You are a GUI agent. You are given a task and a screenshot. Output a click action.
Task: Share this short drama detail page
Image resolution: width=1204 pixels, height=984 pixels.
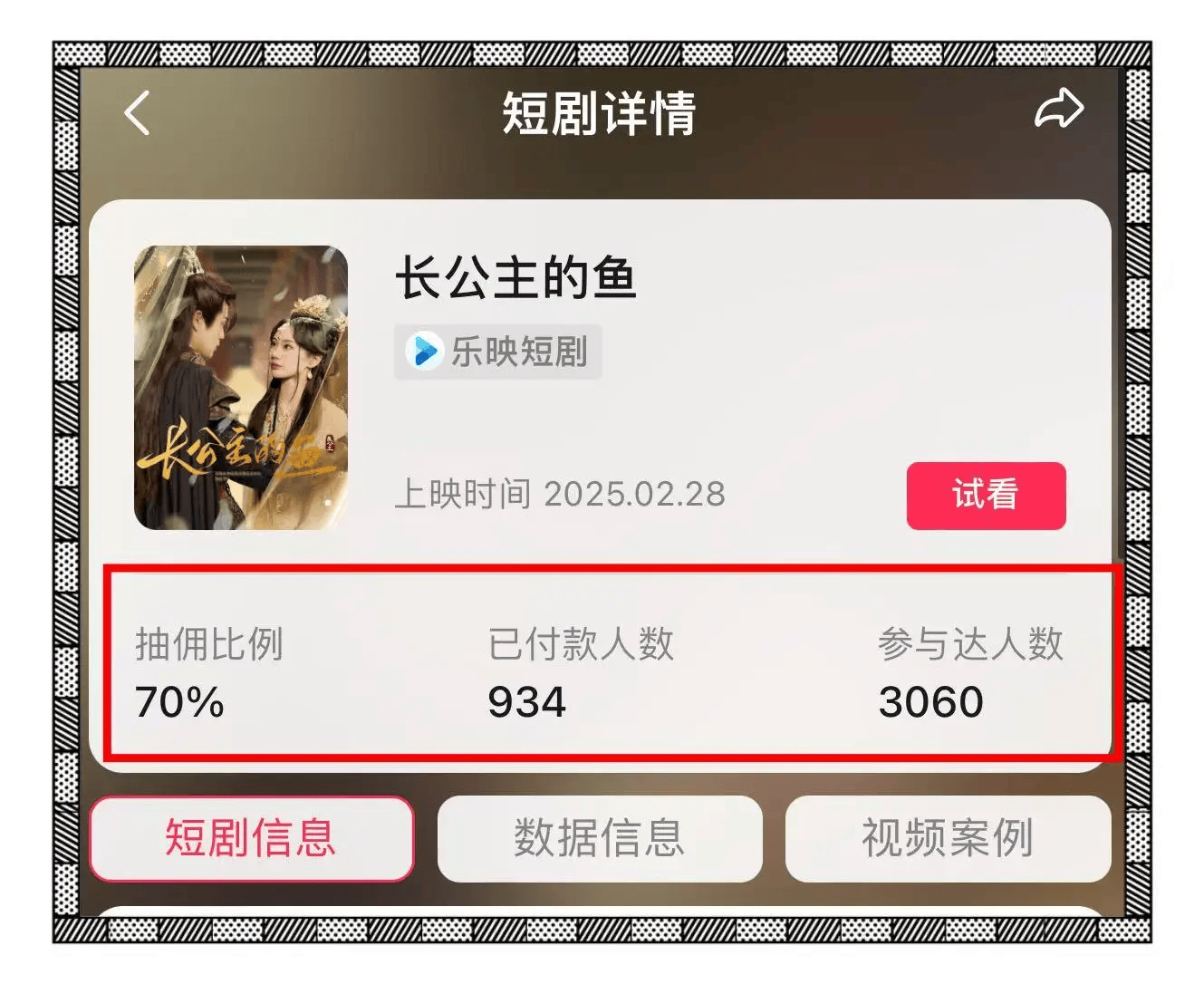(1059, 110)
